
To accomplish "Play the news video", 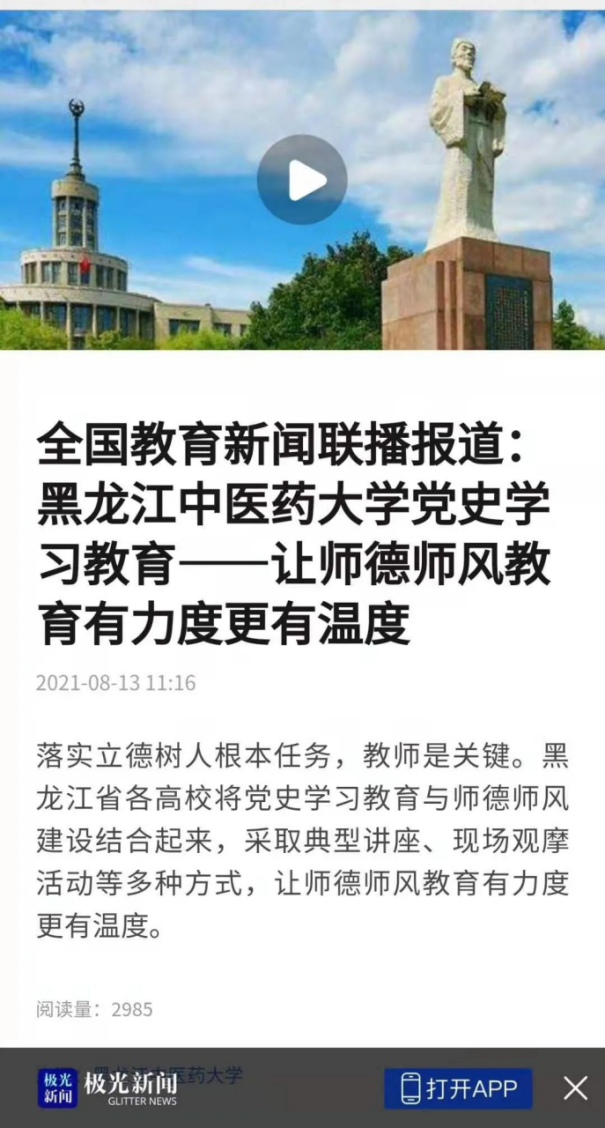I will coord(302,180).
